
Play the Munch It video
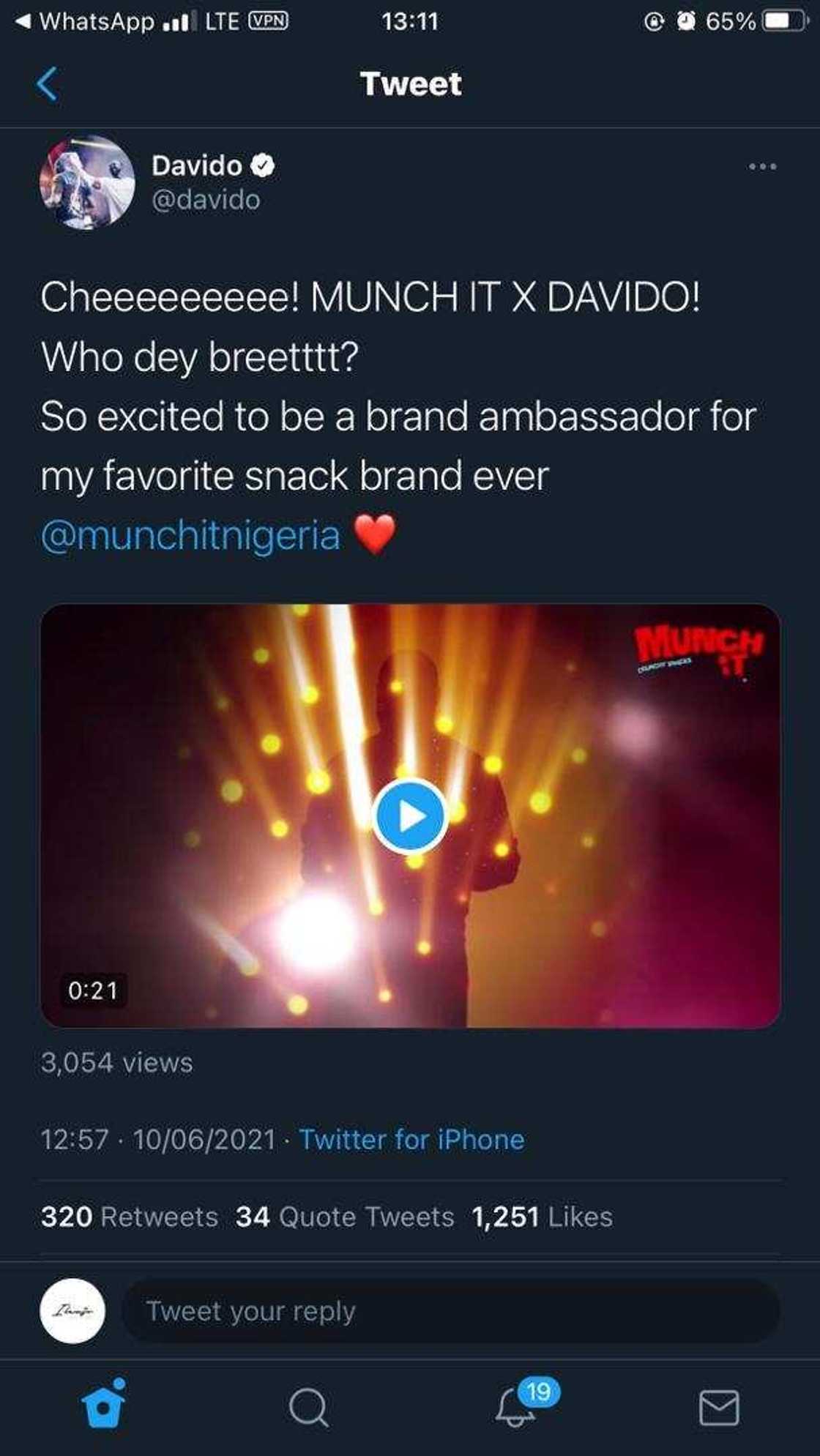[x=410, y=816]
